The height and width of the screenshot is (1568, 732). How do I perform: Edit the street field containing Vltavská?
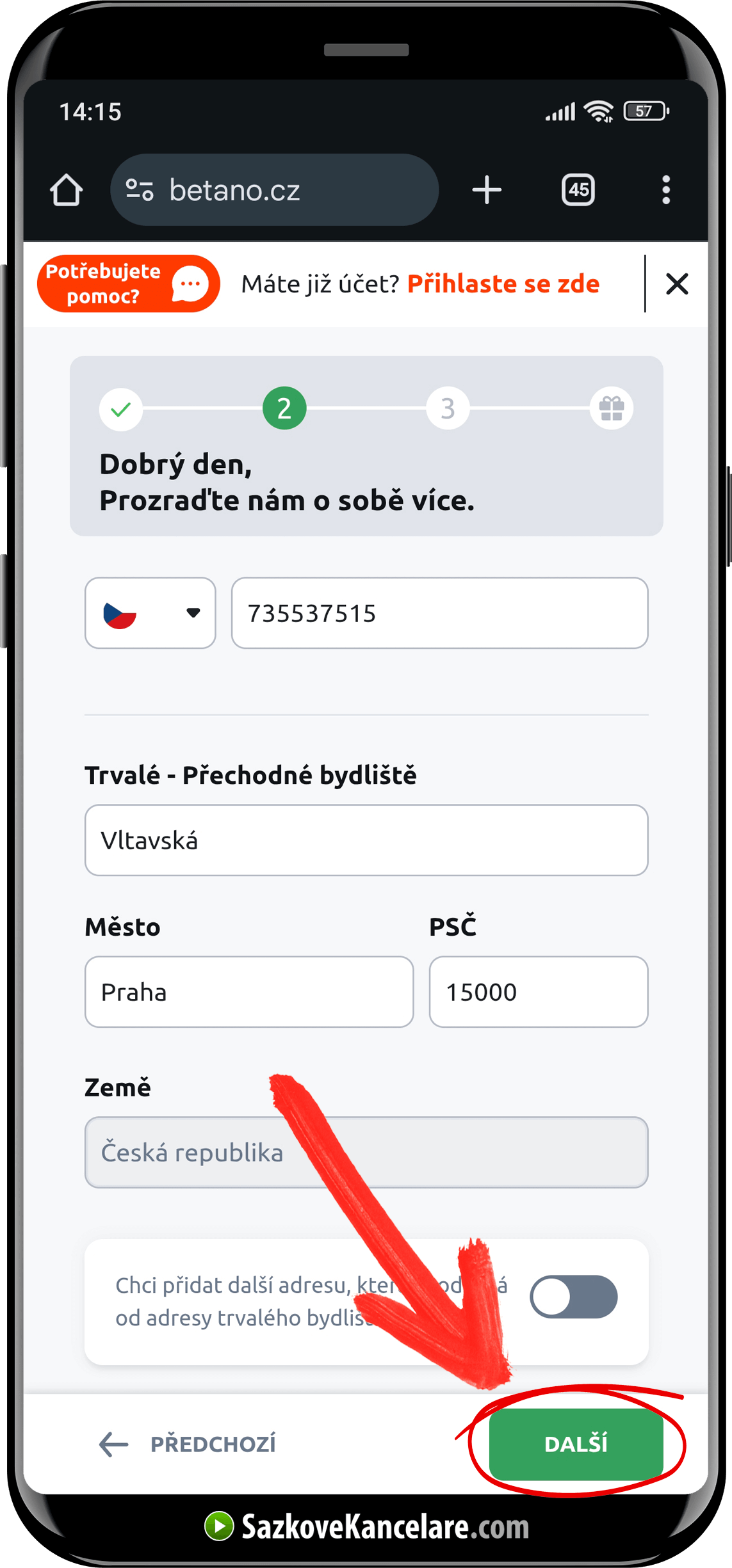click(x=366, y=840)
